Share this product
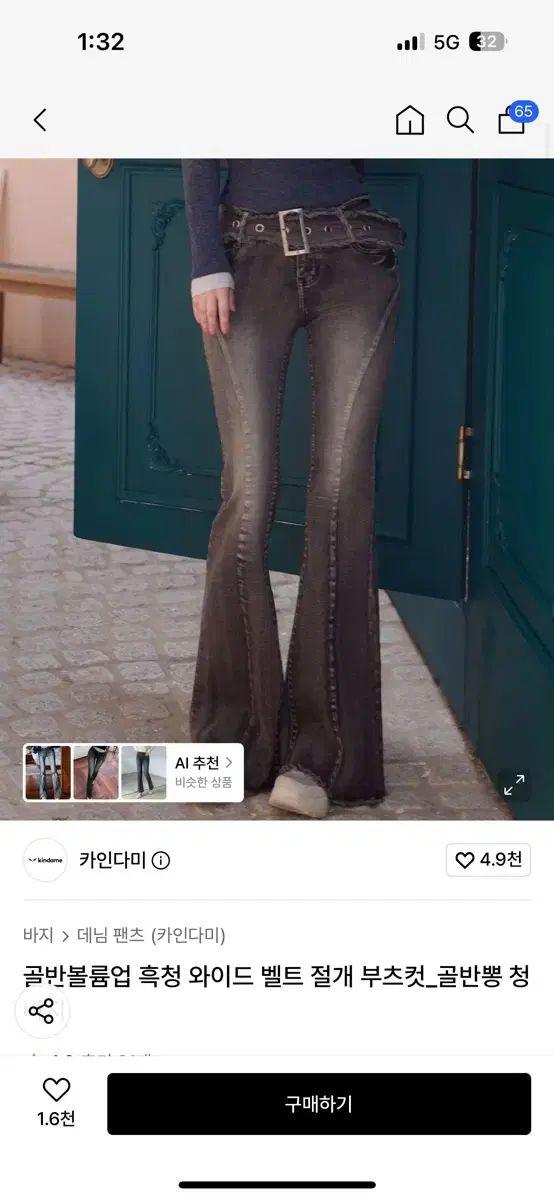 41,1012
